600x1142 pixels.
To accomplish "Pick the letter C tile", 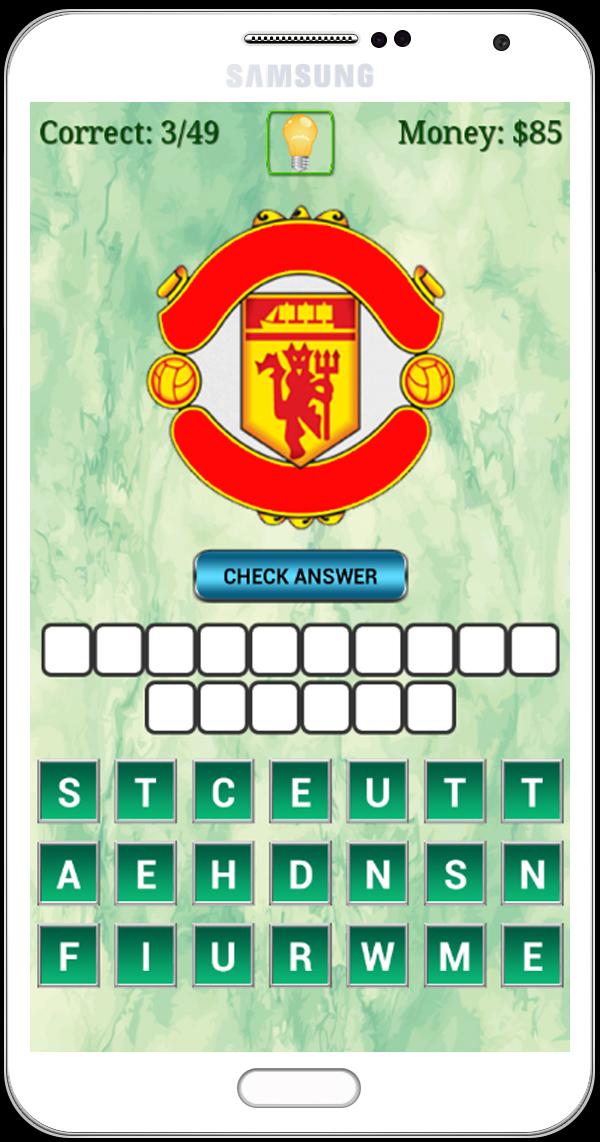I will (223, 793).
